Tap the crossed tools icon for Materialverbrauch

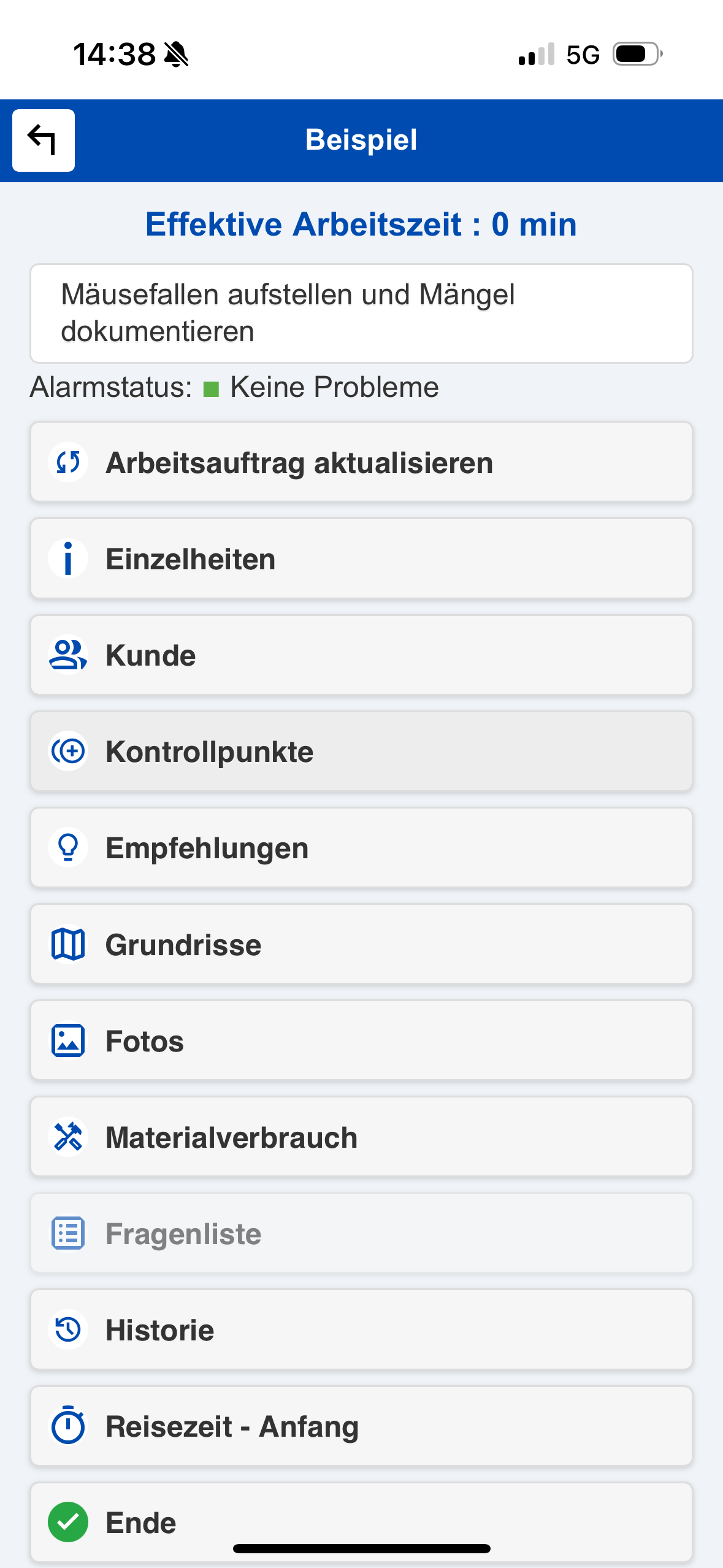tap(67, 1136)
